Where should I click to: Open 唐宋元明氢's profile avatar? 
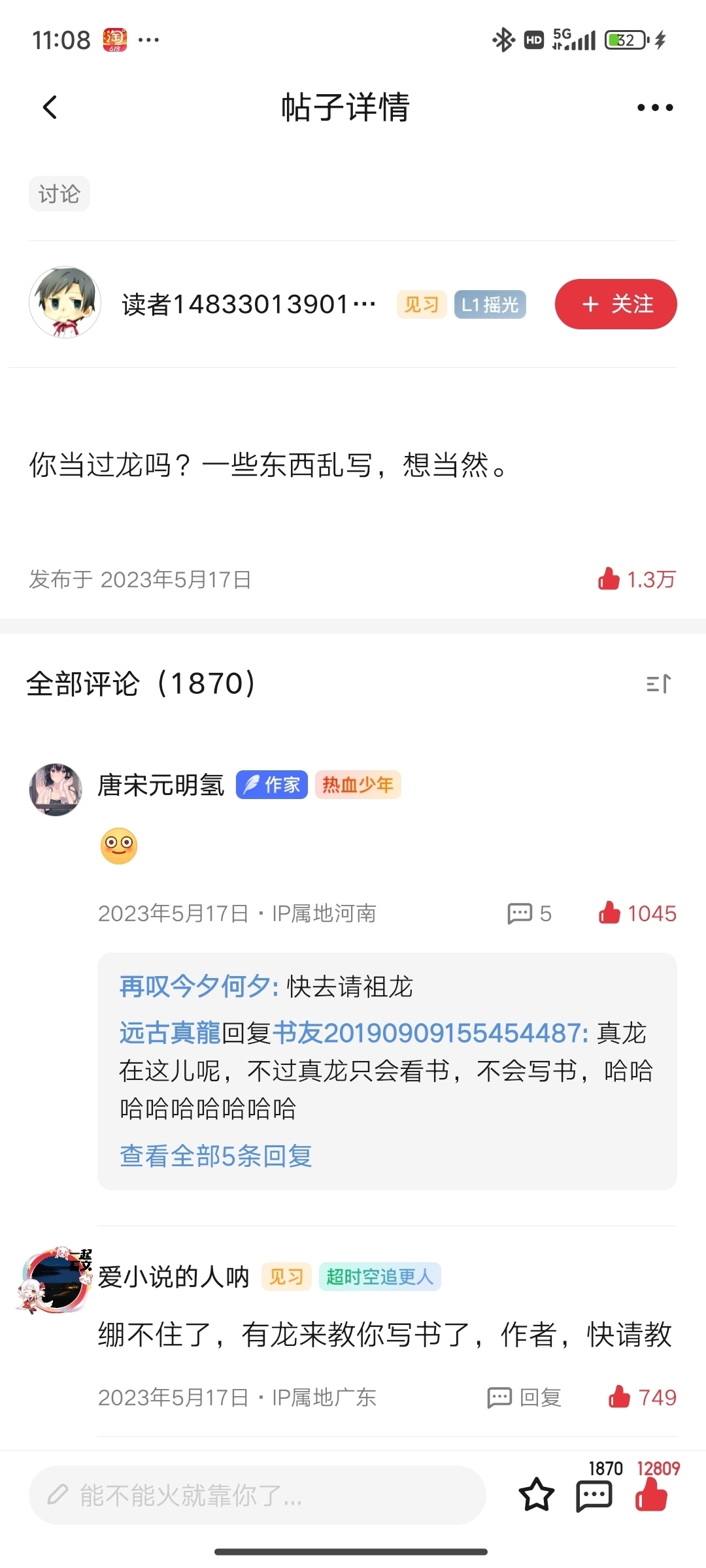pyautogui.click(x=56, y=789)
